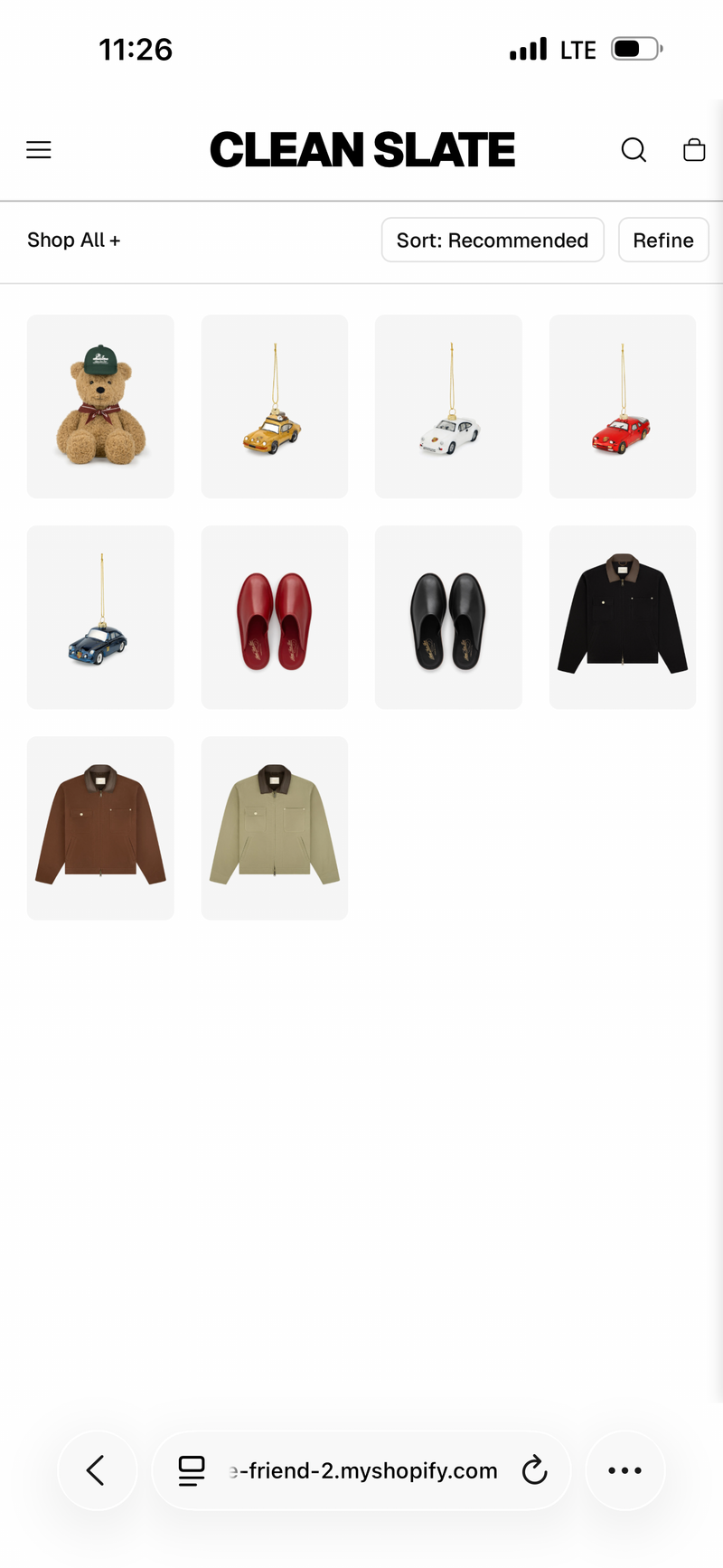Reload the page

[x=534, y=1470]
